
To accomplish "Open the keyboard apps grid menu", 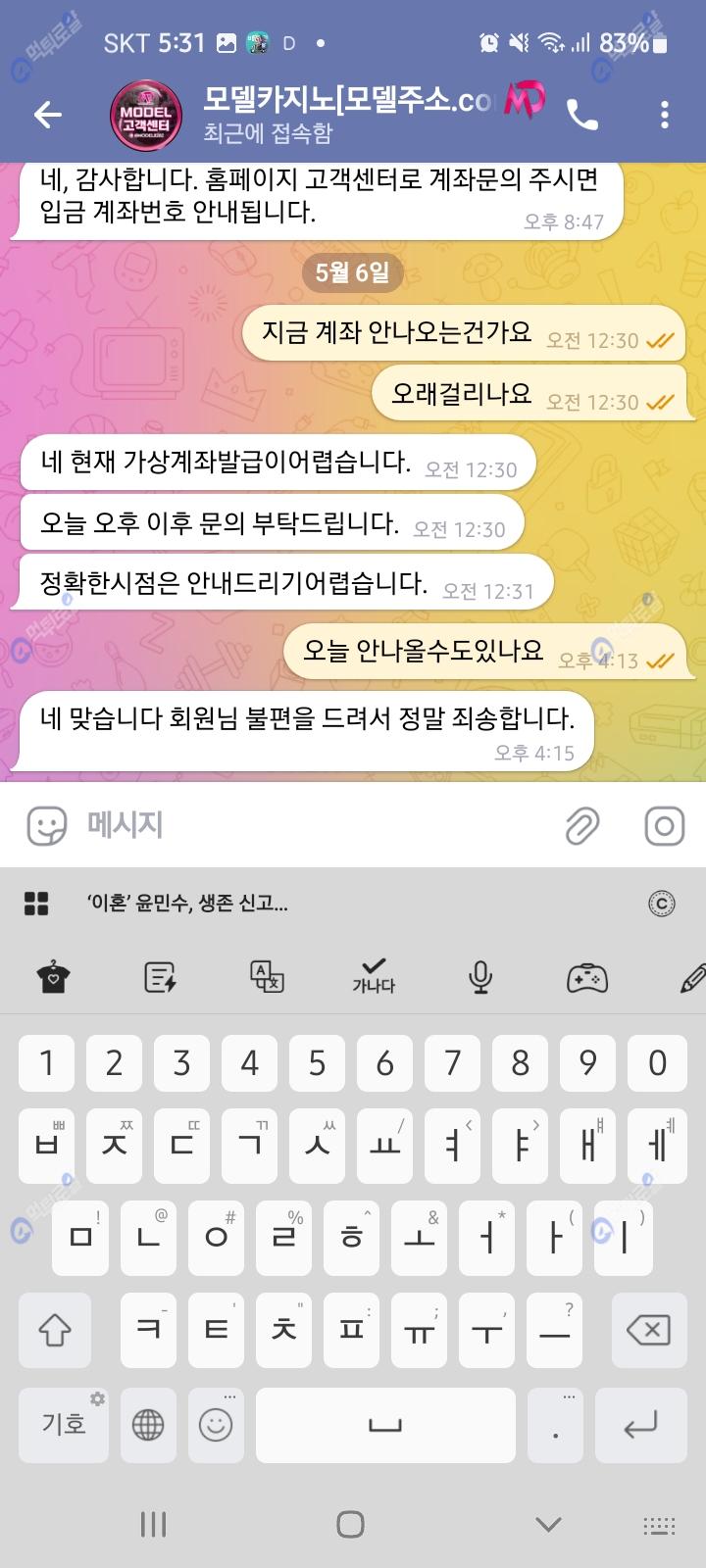I will pyautogui.click(x=36, y=904).
